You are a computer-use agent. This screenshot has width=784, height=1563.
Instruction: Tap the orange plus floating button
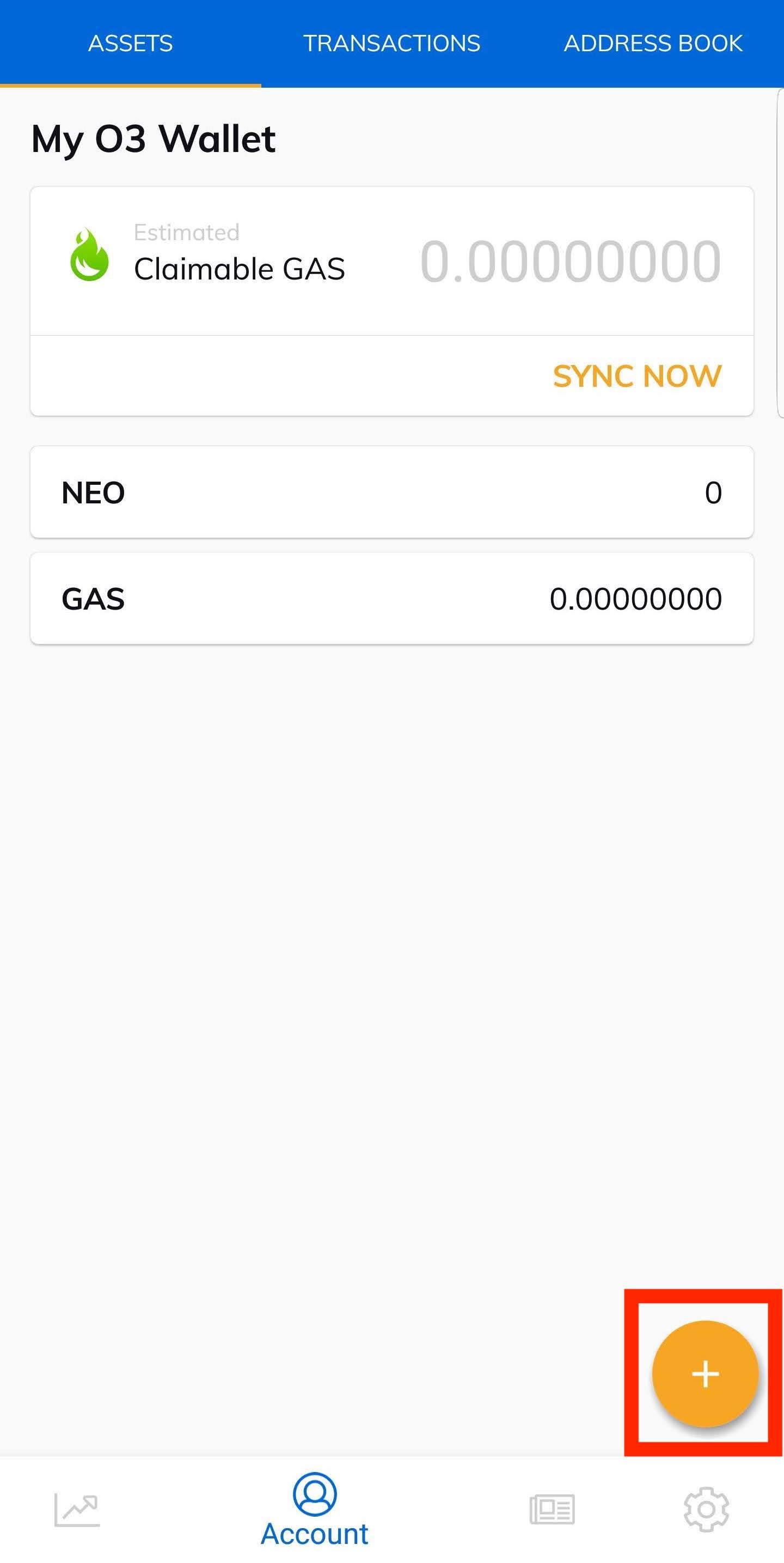(x=705, y=1374)
